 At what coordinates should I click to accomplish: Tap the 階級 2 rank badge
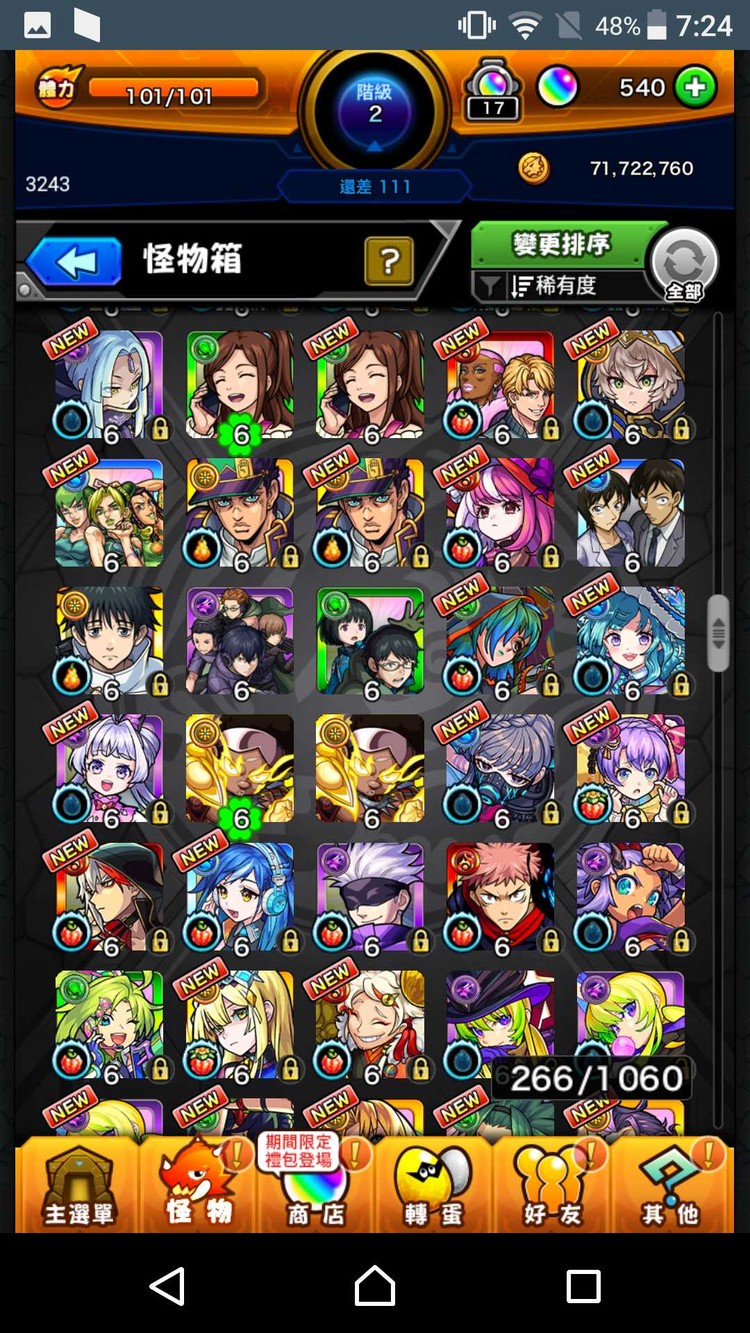tap(375, 104)
